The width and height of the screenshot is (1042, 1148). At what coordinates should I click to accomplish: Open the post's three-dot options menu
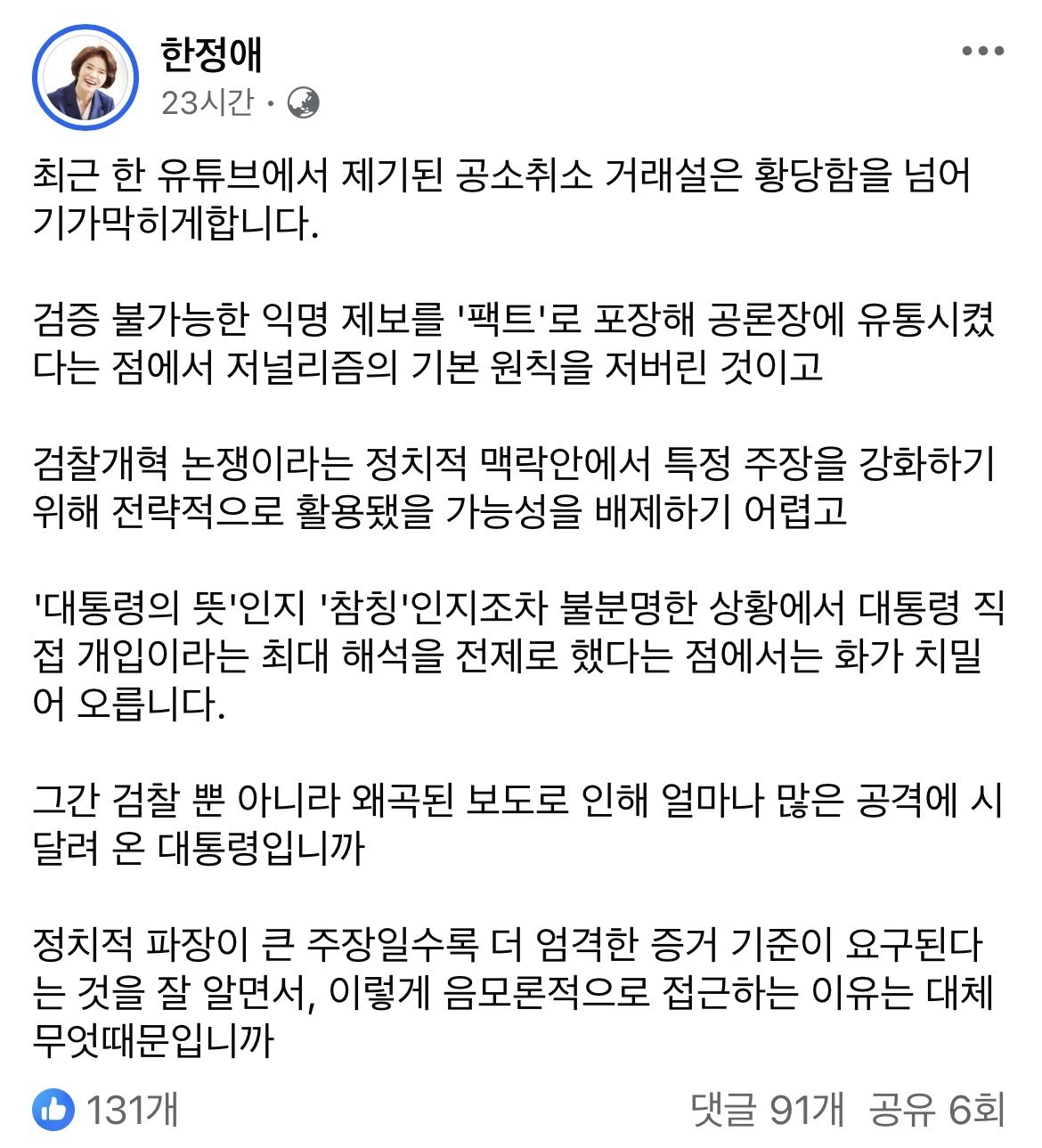pyautogui.click(x=983, y=52)
